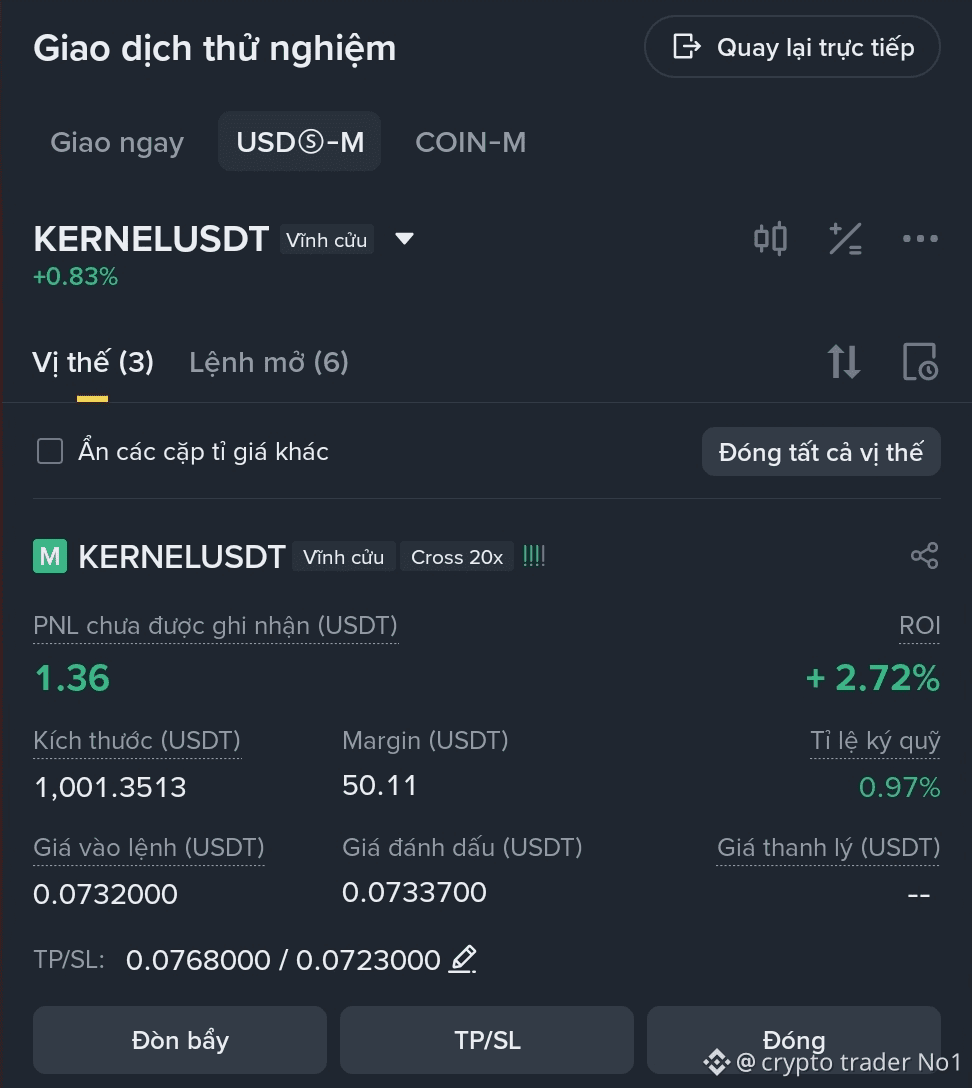
Task: Share the KERNELUSDT position
Action: coord(924,556)
